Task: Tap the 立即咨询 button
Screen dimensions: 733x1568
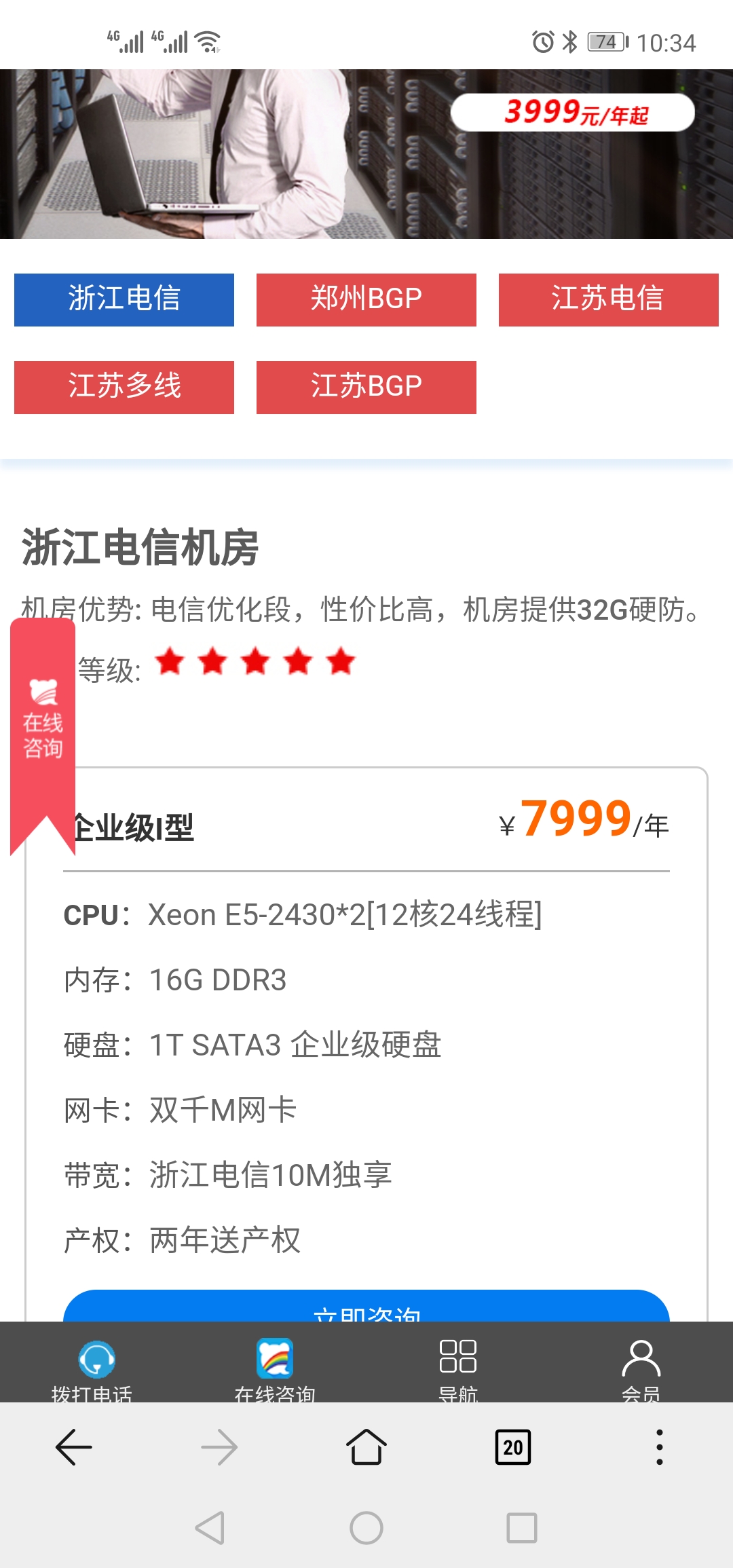Action: pos(366,1308)
